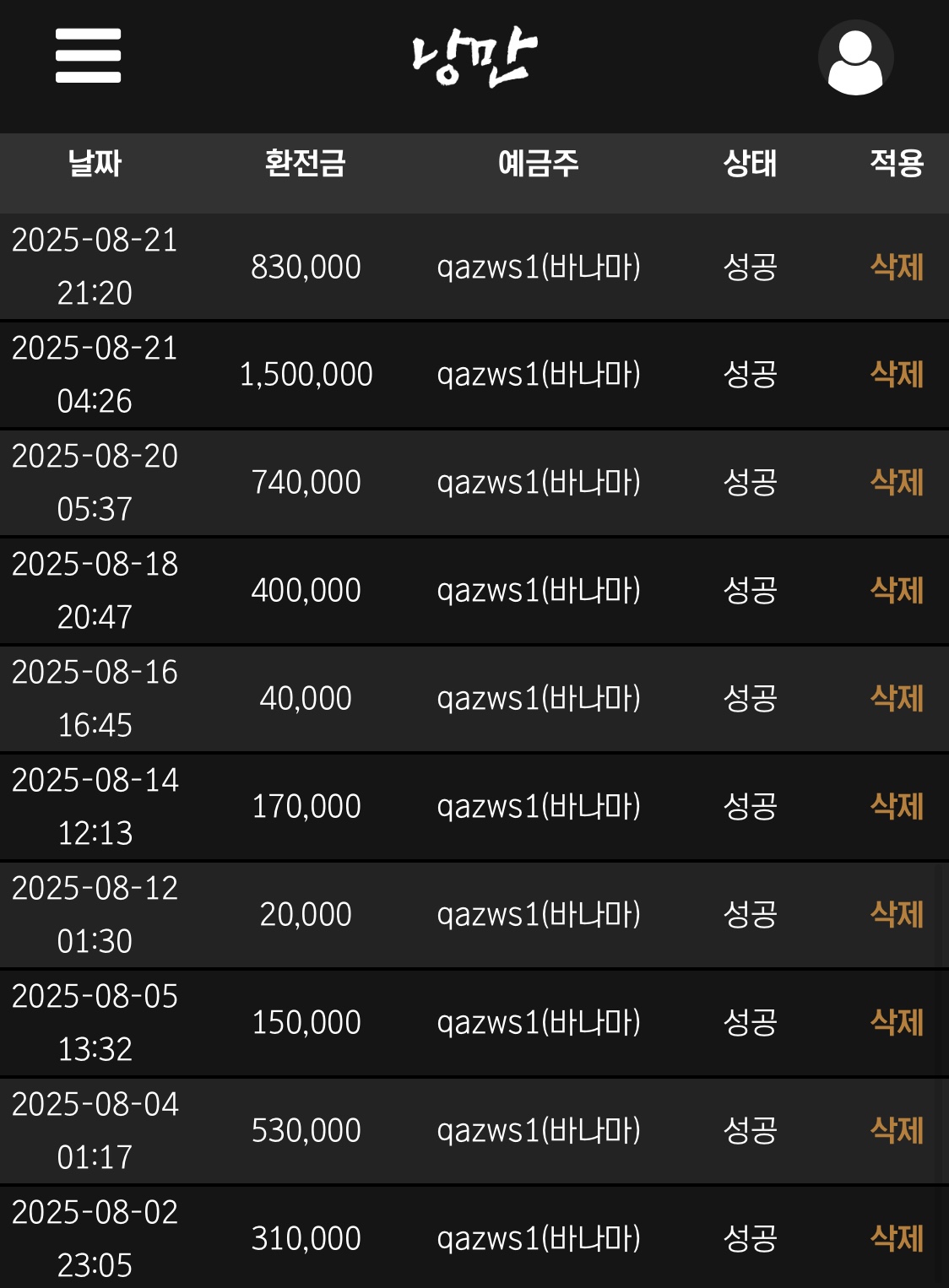Viewport: 949px width, 1288px height.
Task: Delete the 150,000 withdrawal record
Action: point(897,1022)
